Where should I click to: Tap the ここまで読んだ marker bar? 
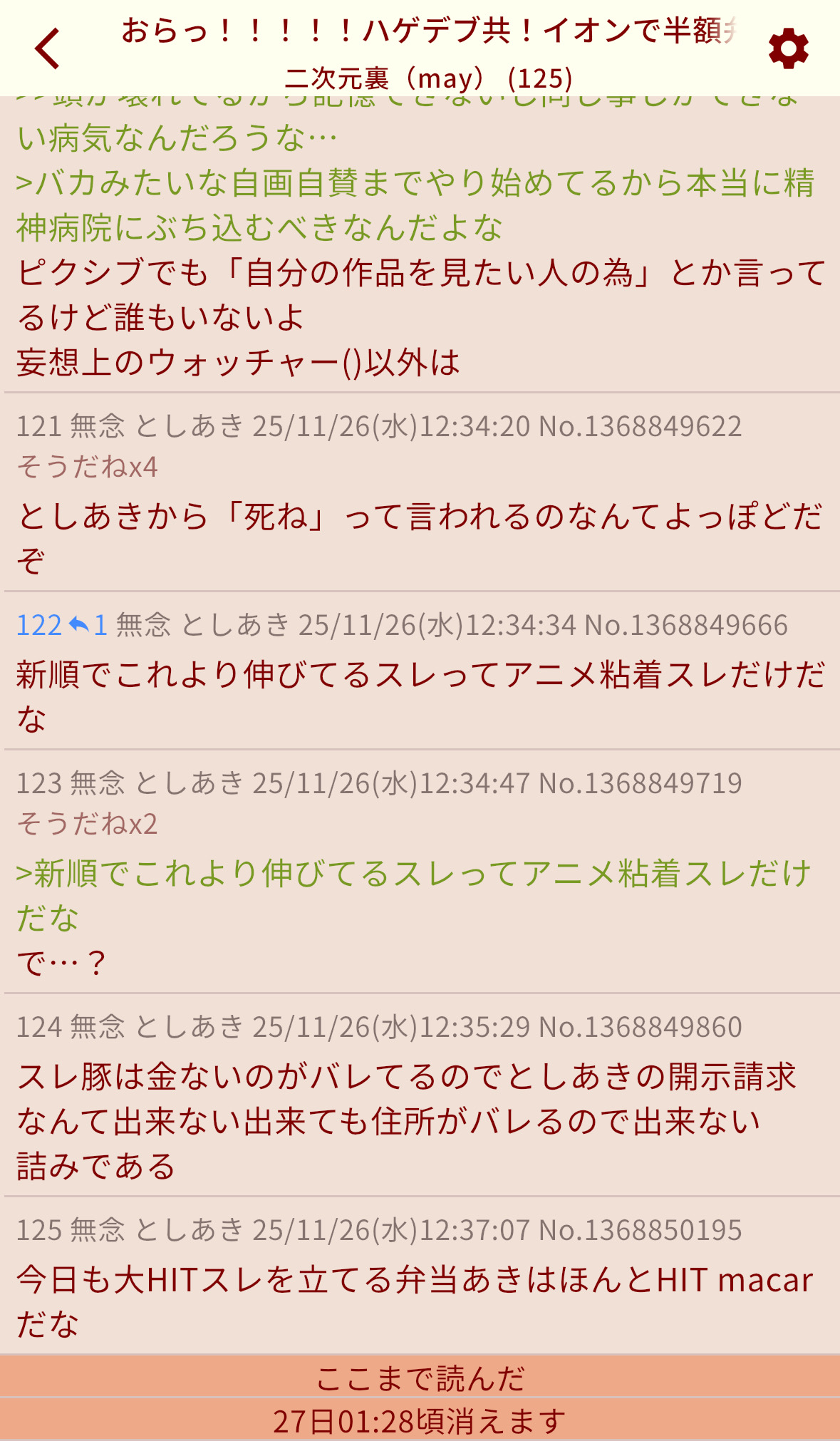[420, 1378]
